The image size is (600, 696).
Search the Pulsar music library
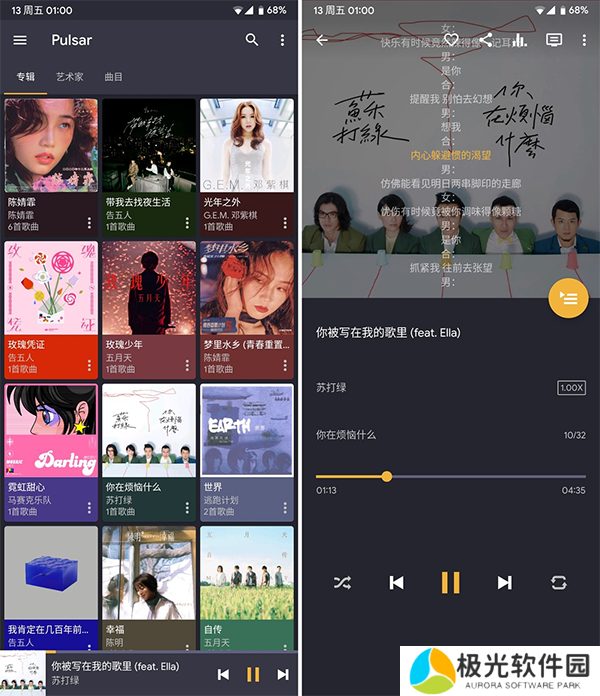click(252, 40)
